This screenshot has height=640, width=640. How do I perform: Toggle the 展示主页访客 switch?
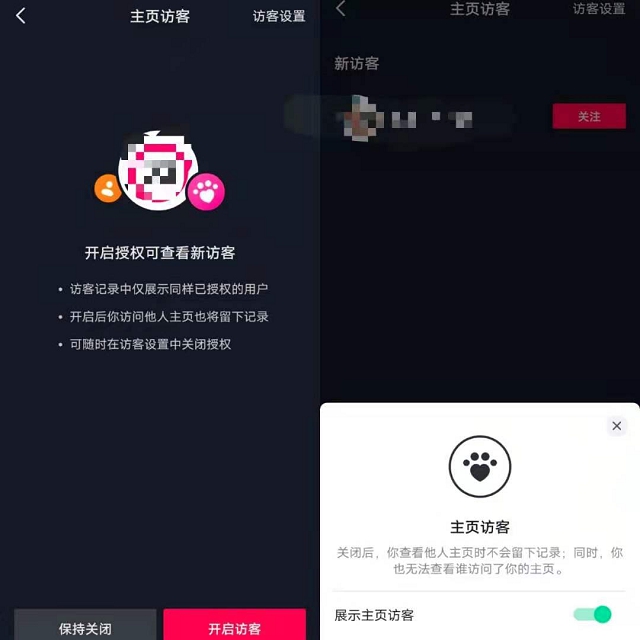click(x=592, y=614)
